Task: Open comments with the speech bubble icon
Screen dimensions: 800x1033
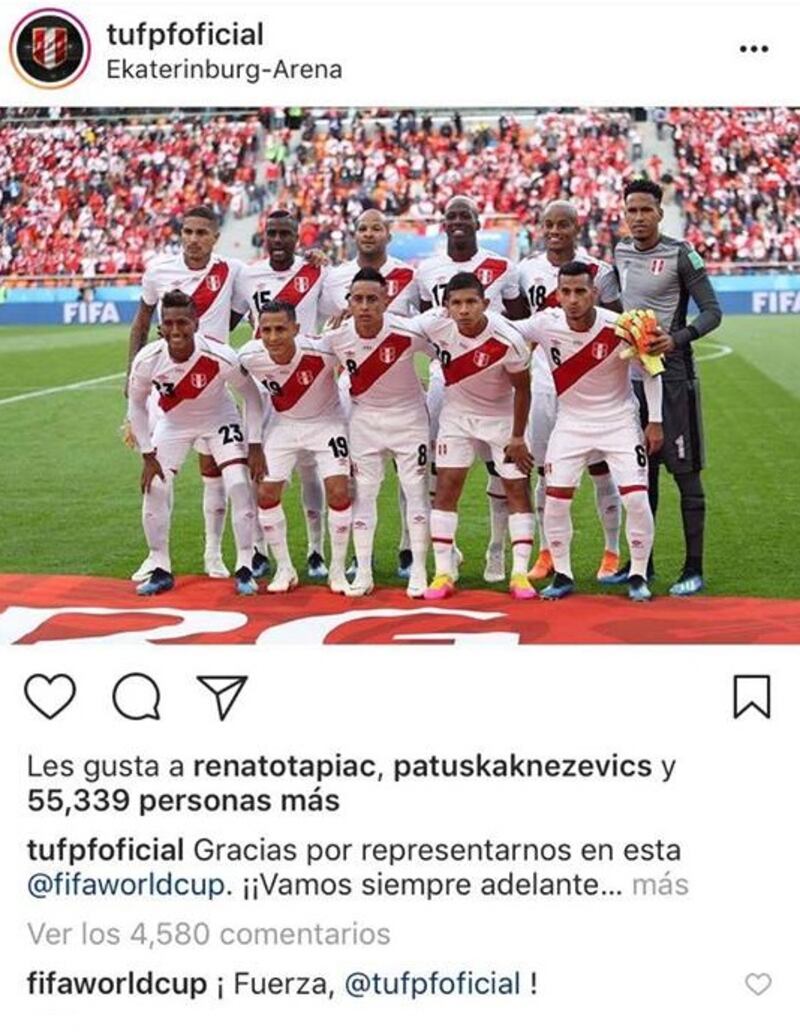Action: tap(136, 696)
